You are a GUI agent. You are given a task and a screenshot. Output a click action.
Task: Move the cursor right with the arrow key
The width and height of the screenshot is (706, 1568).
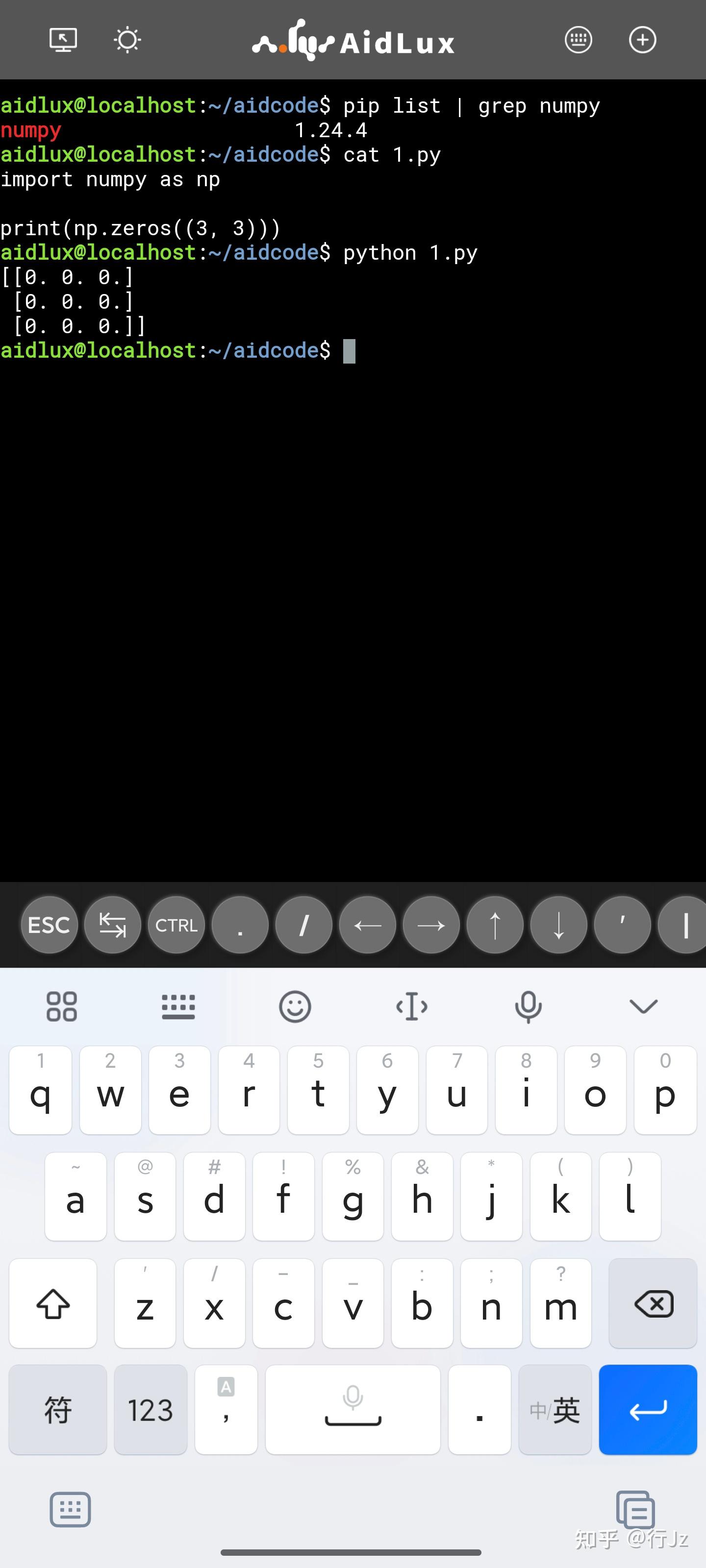click(x=431, y=925)
